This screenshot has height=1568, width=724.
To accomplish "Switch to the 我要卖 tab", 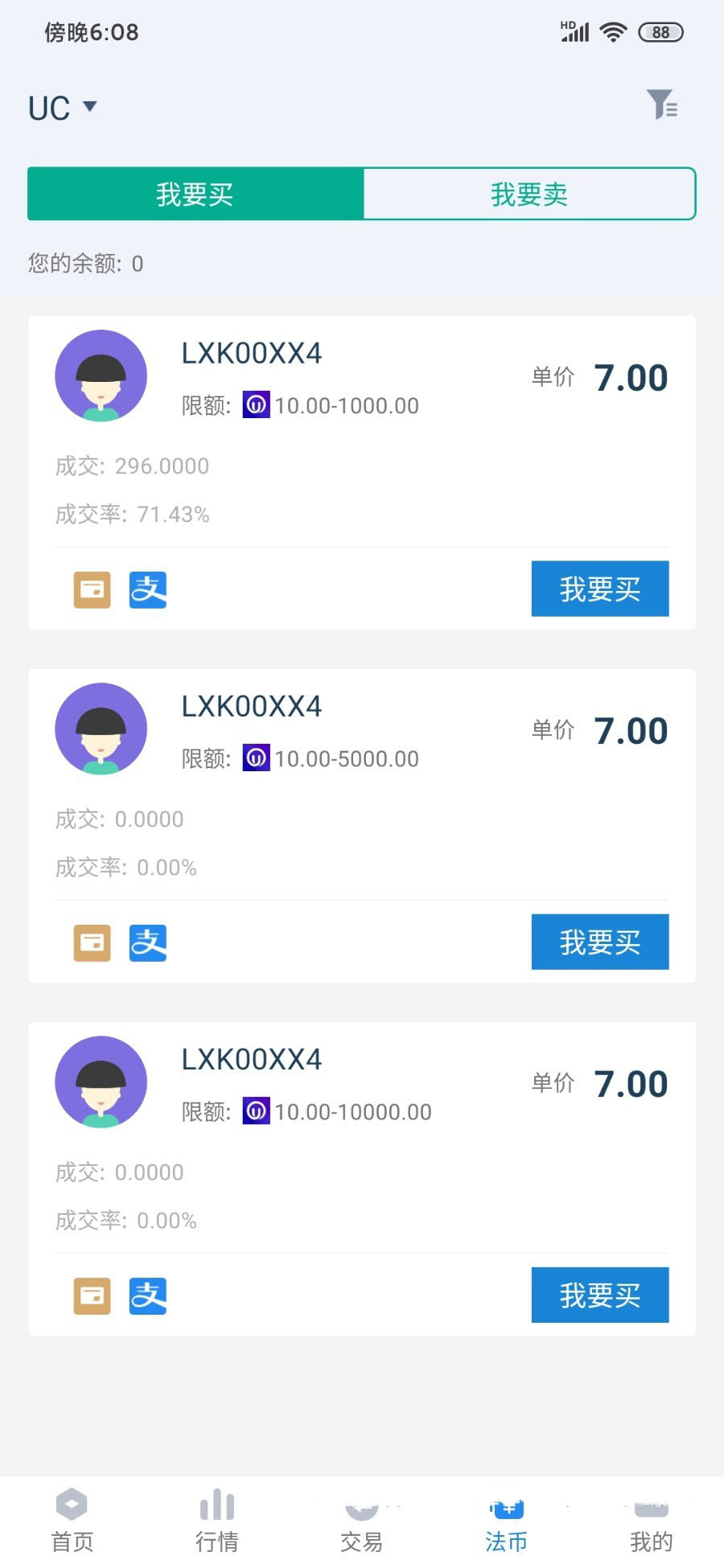I will (529, 193).
